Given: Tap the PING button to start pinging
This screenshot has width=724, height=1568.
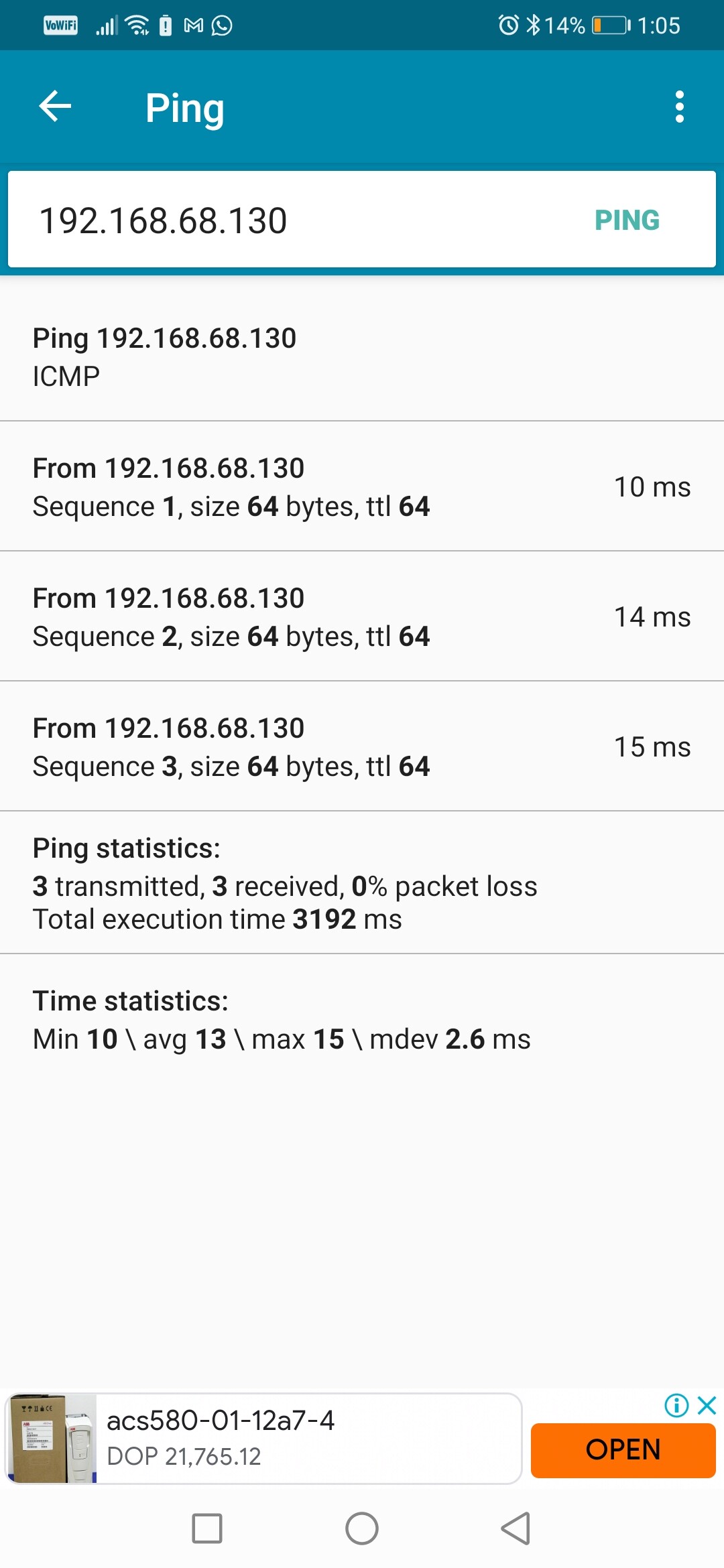Looking at the screenshot, I should coord(627,220).
